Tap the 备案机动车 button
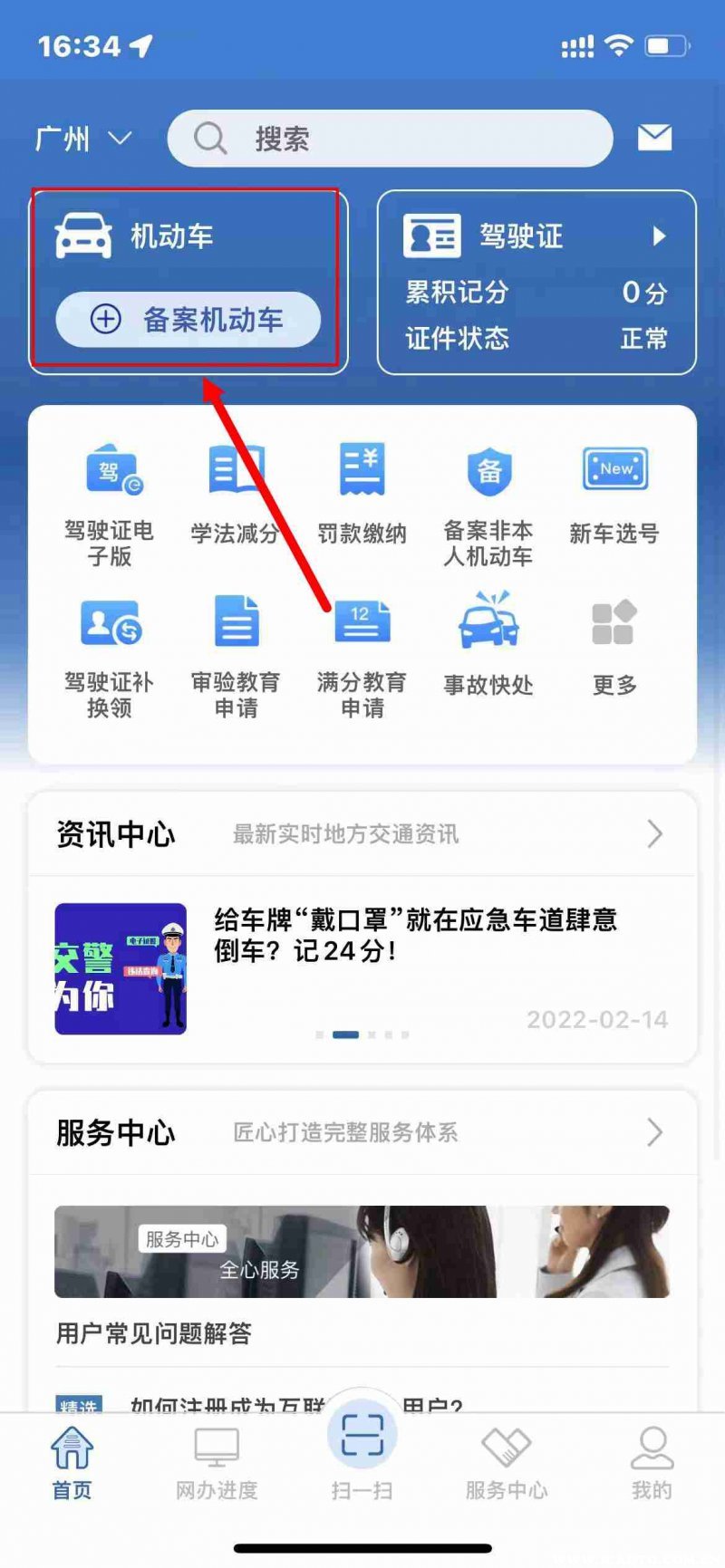The height and width of the screenshot is (1568, 725). point(188,320)
